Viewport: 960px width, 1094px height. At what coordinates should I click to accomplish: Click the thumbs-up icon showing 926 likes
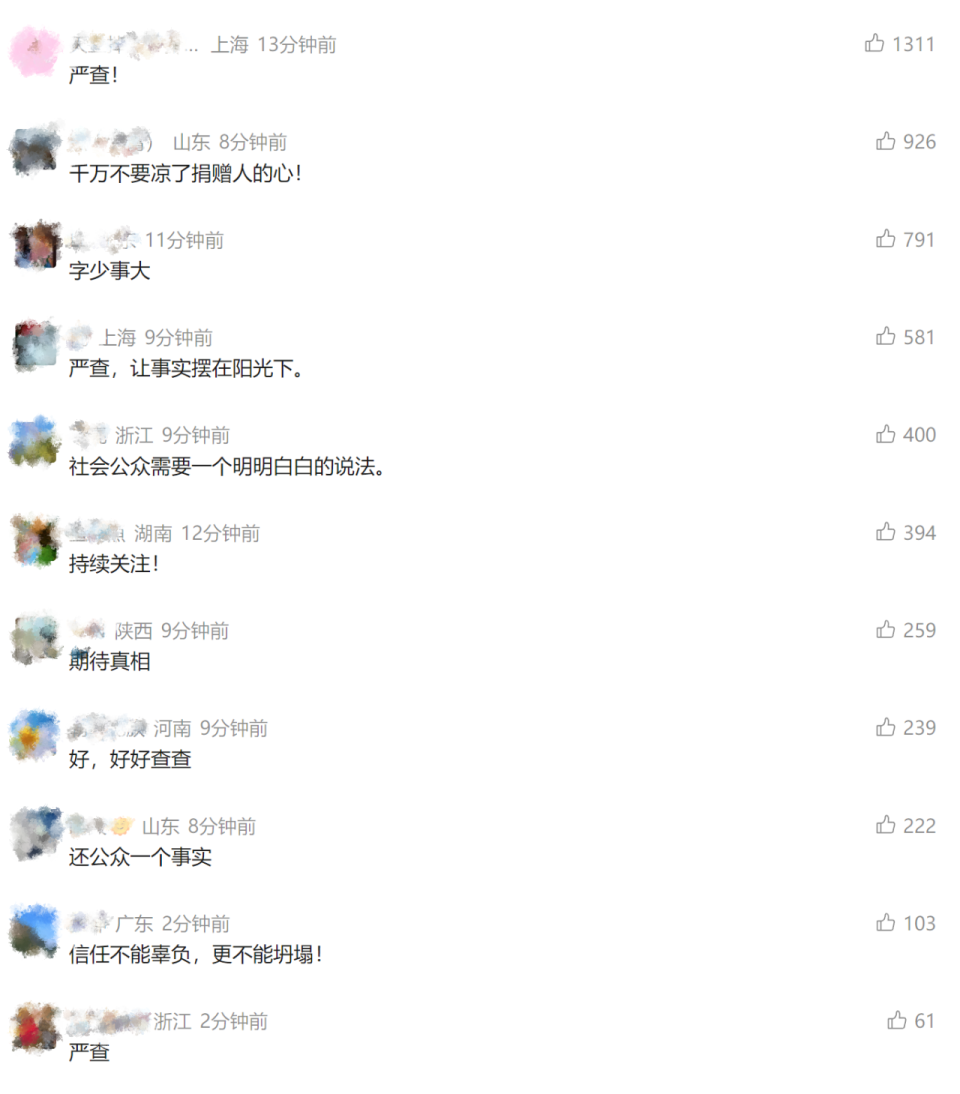(x=886, y=142)
